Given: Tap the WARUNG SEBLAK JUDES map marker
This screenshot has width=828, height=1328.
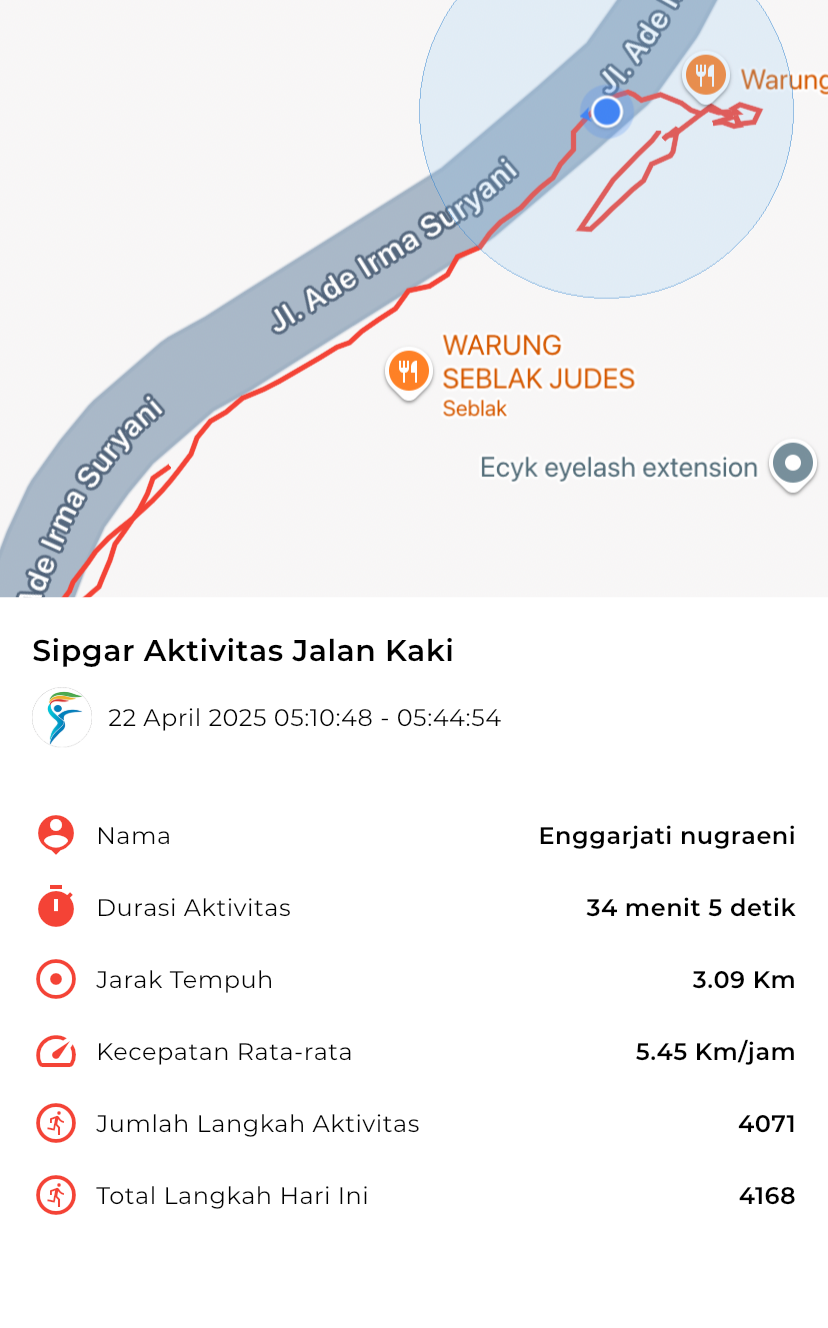Looking at the screenshot, I should click(408, 374).
